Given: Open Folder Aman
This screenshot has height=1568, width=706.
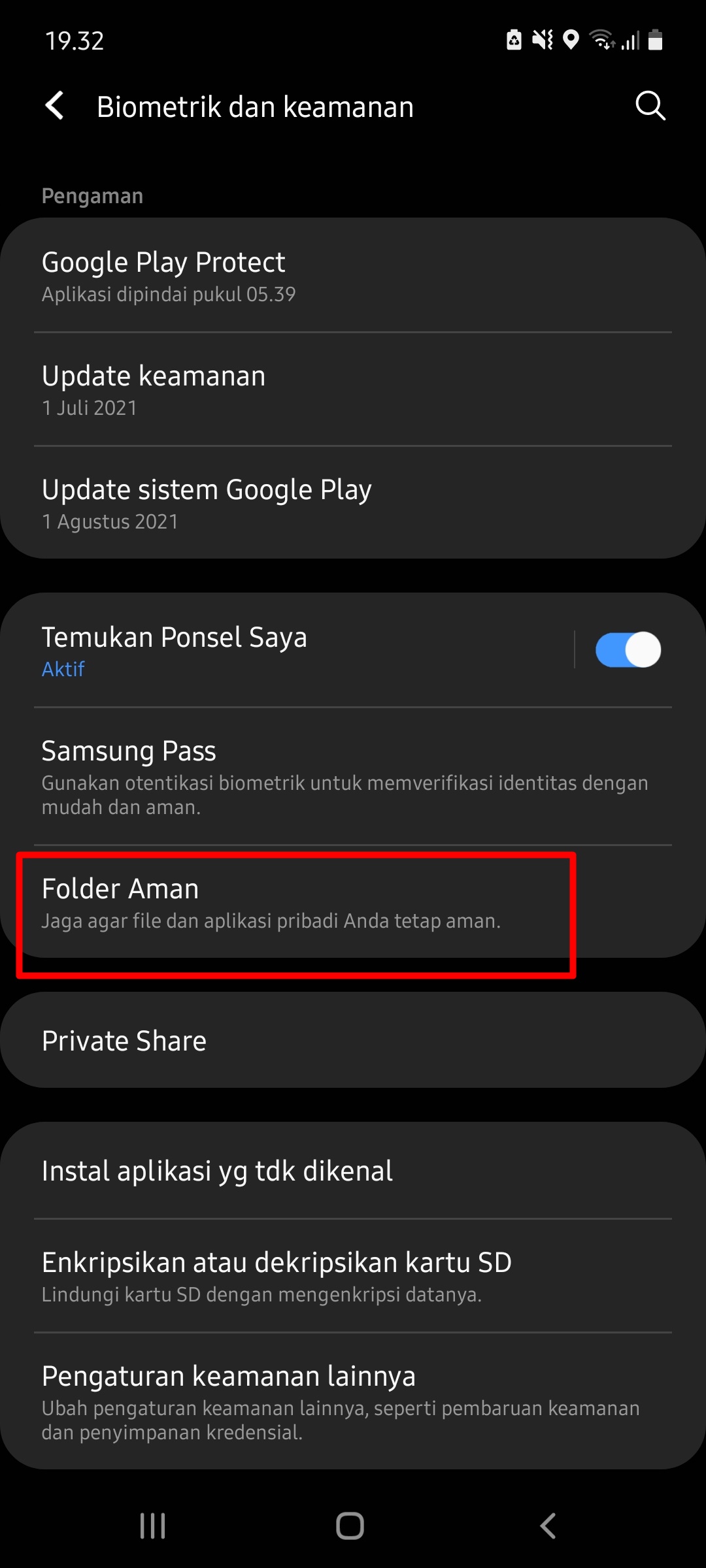Looking at the screenshot, I should pos(294,903).
